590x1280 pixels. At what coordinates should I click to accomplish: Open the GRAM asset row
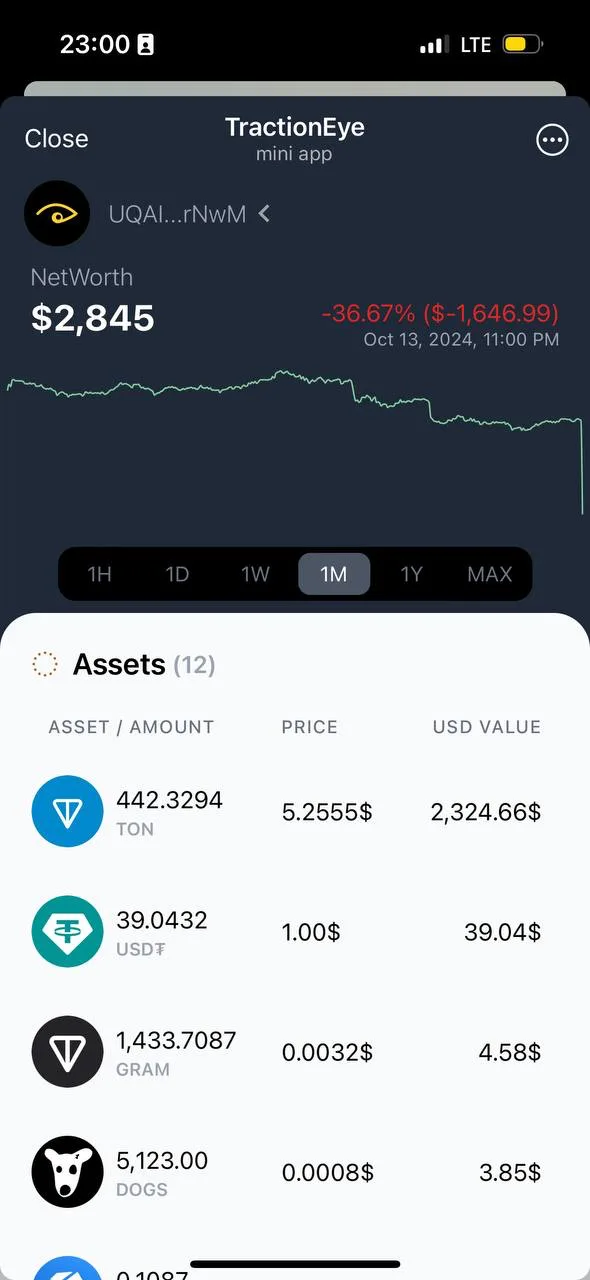(x=295, y=1052)
